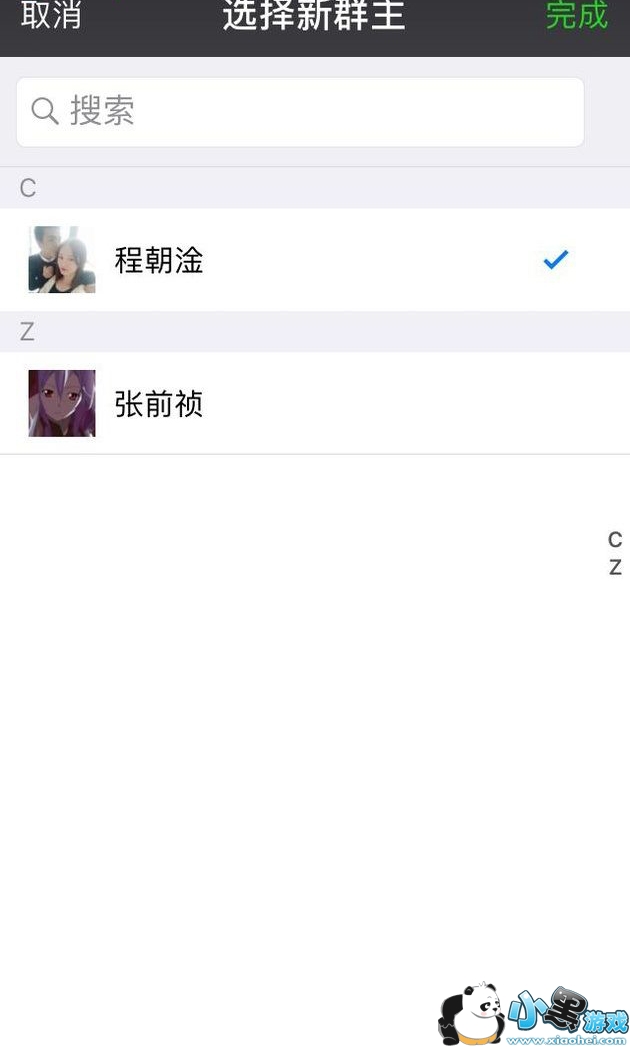Screen dimensions: 630x1049
Task: Focus the 搜索 search field
Action: point(300,111)
